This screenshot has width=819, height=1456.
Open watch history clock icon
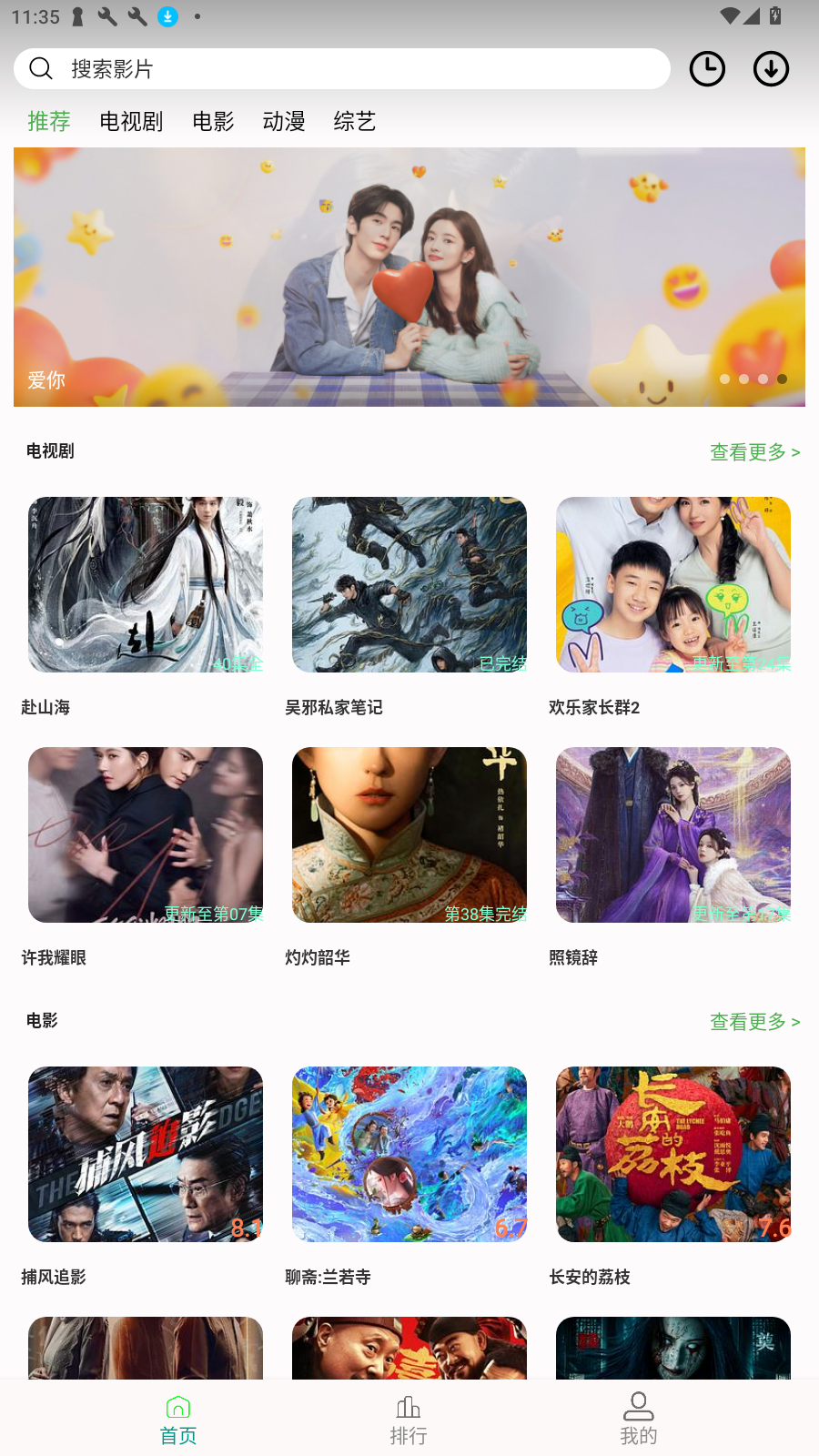707,69
